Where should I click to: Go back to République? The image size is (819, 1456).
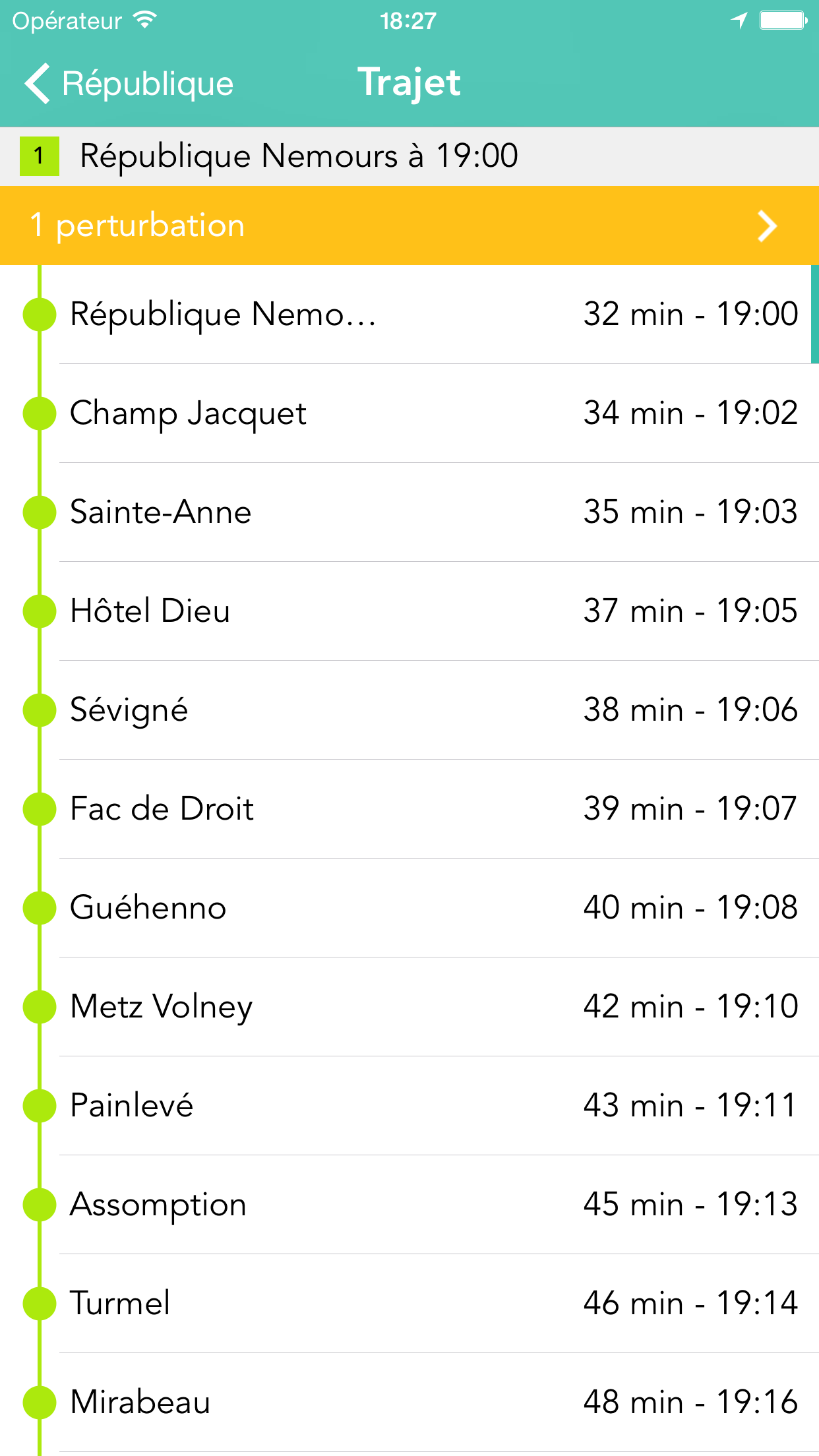click(x=129, y=84)
